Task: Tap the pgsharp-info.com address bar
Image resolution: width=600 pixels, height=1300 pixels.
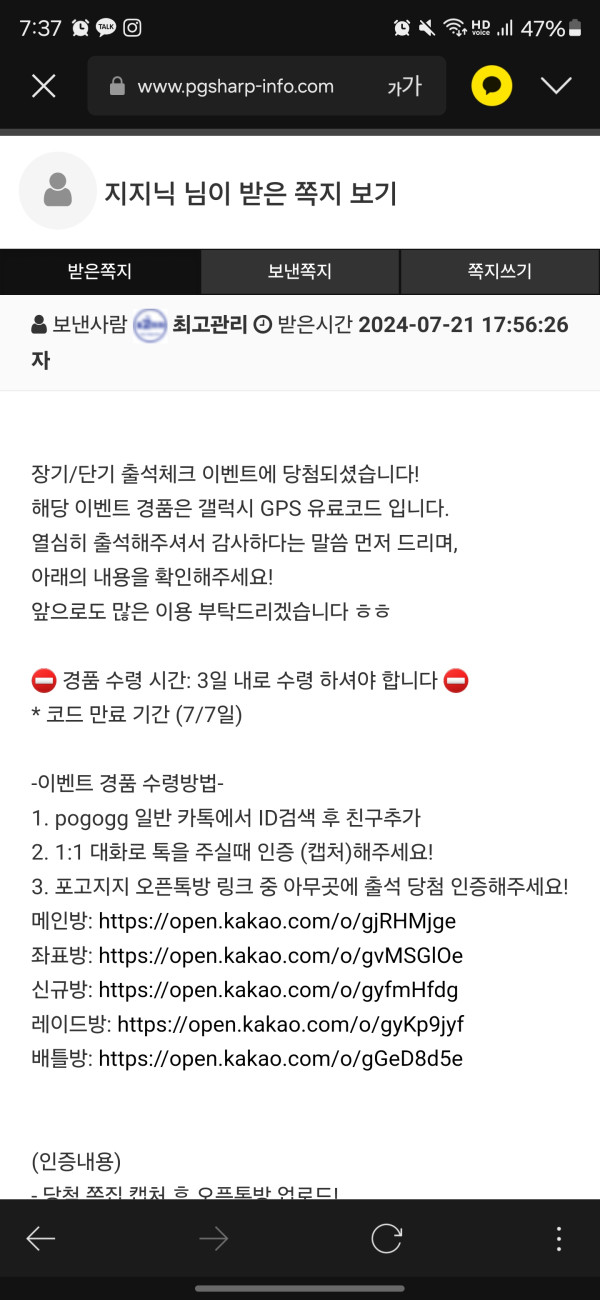Action: click(x=236, y=86)
